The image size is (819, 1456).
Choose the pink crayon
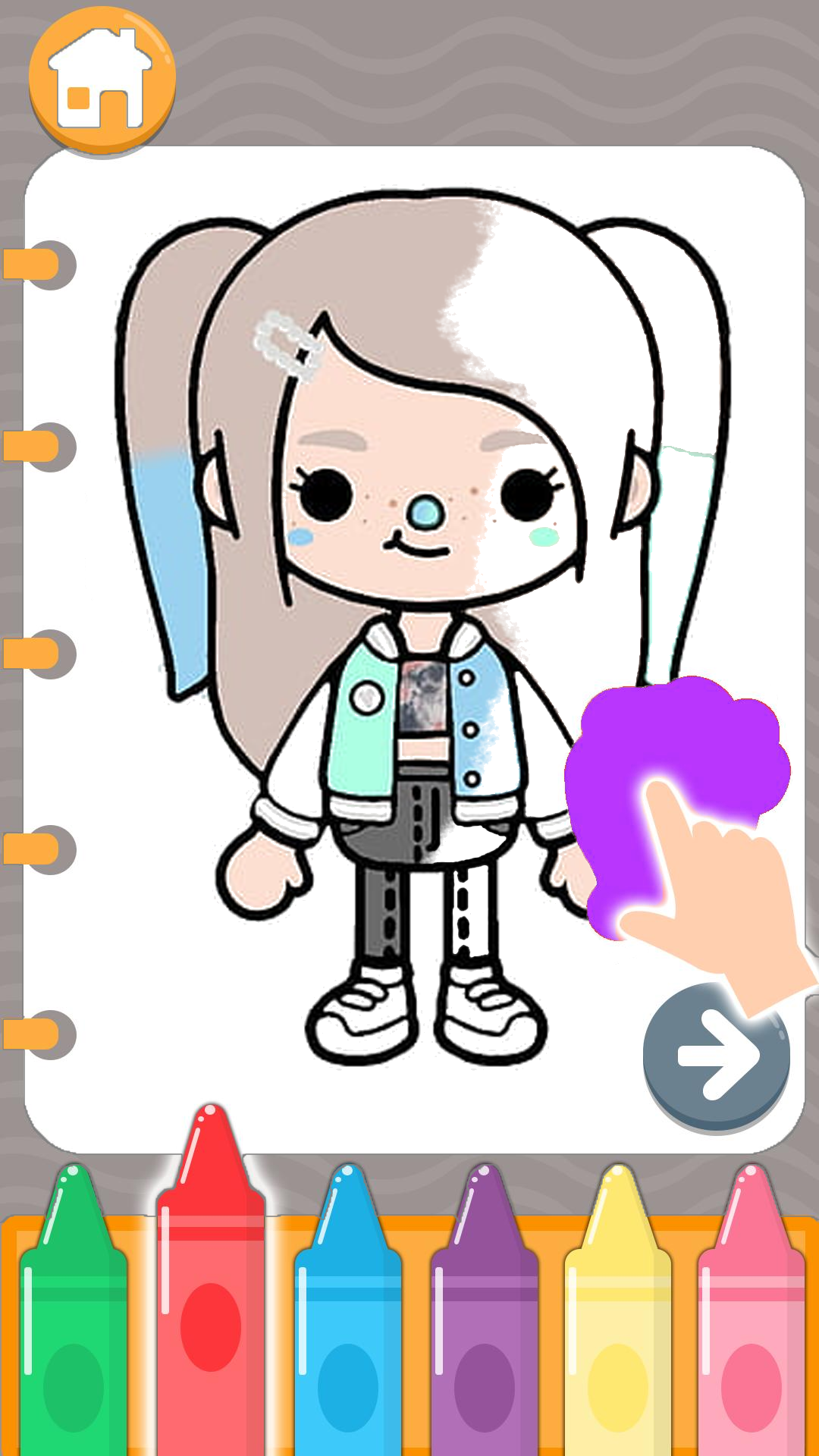click(x=752, y=1310)
